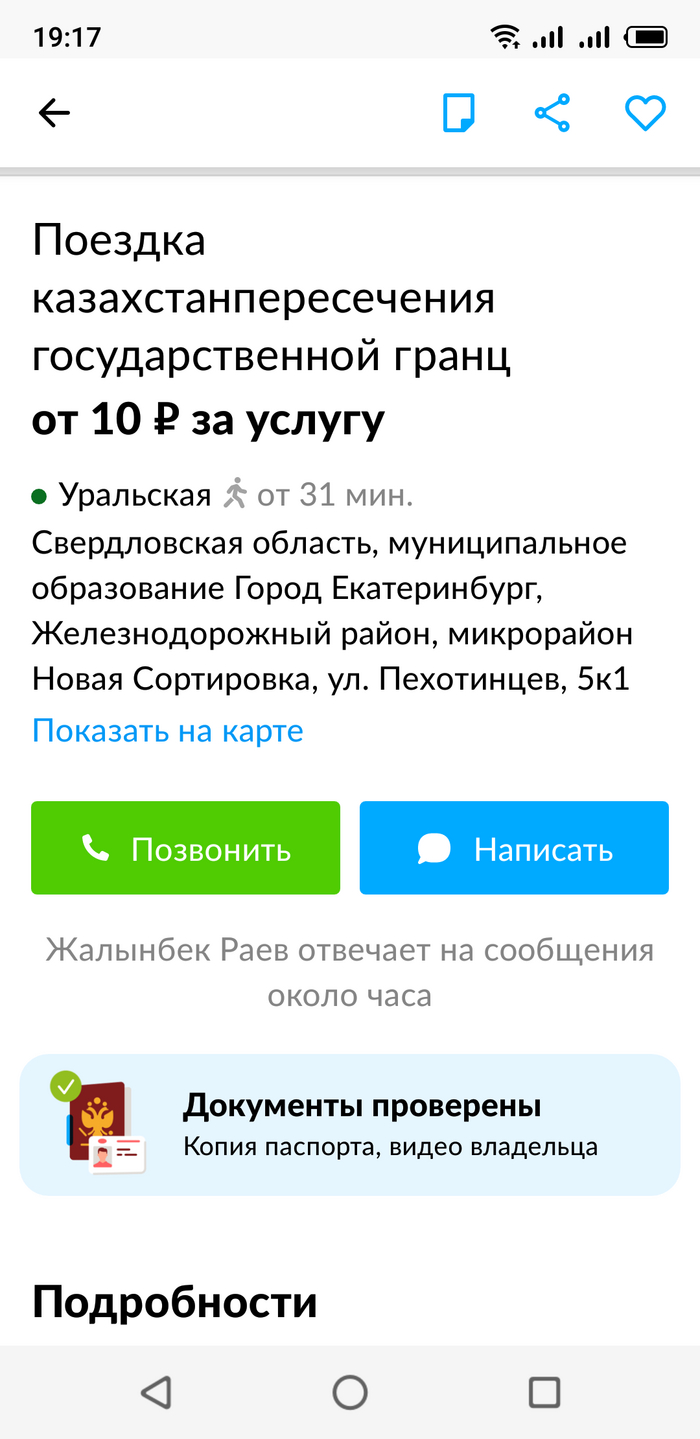Add listing to favorites with heart
The width and height of the screenshot is (700, 1439).
[x=645, y=113]
